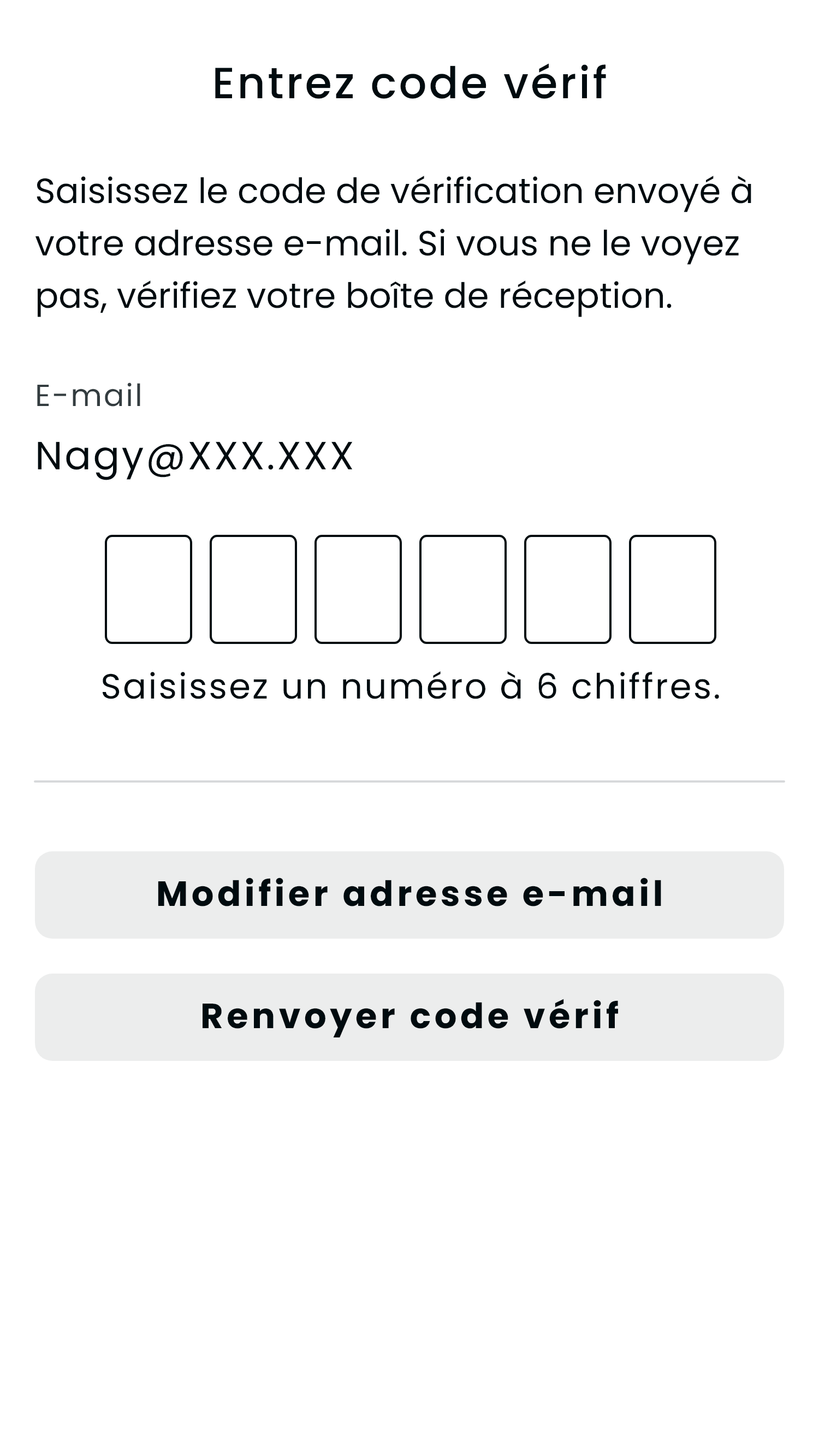Focus the third code digit box
This screenshot has width=819, height=1456.
358,589
